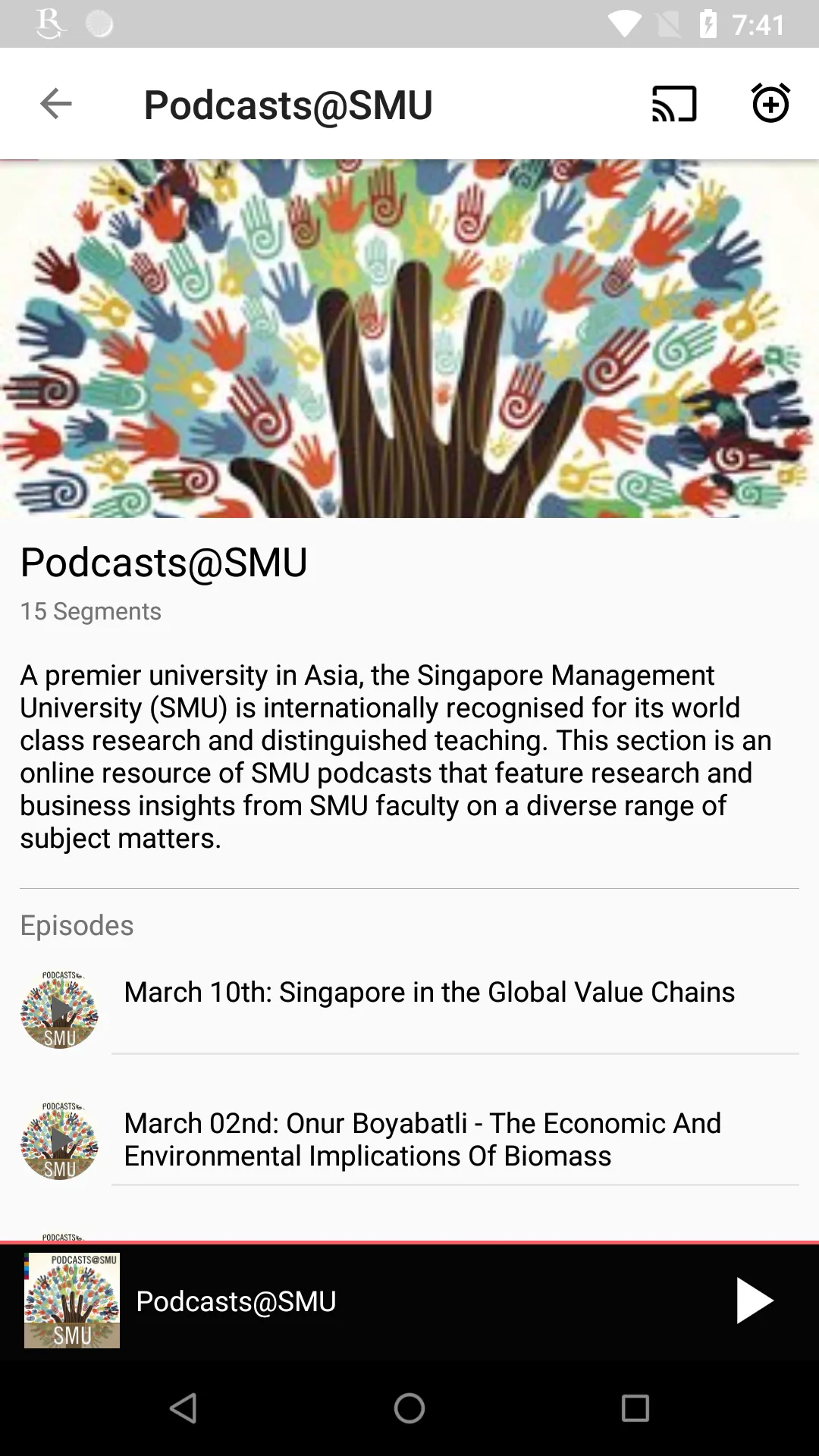The width and height of the screenshot is (819, 1456).
Task: Tap the system home button
Action: click(409, 1408)
